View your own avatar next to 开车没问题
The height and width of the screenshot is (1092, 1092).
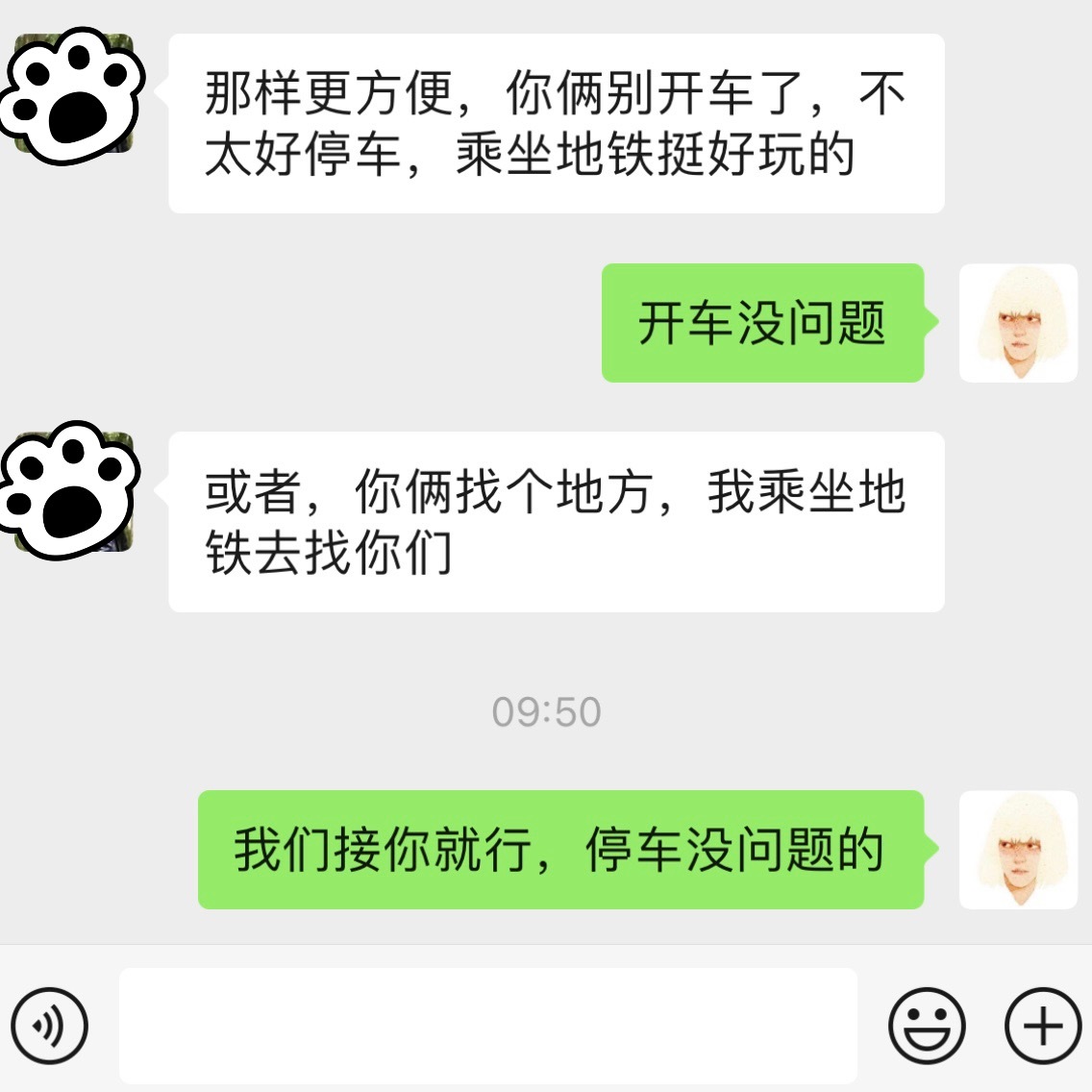(1018, 323)
